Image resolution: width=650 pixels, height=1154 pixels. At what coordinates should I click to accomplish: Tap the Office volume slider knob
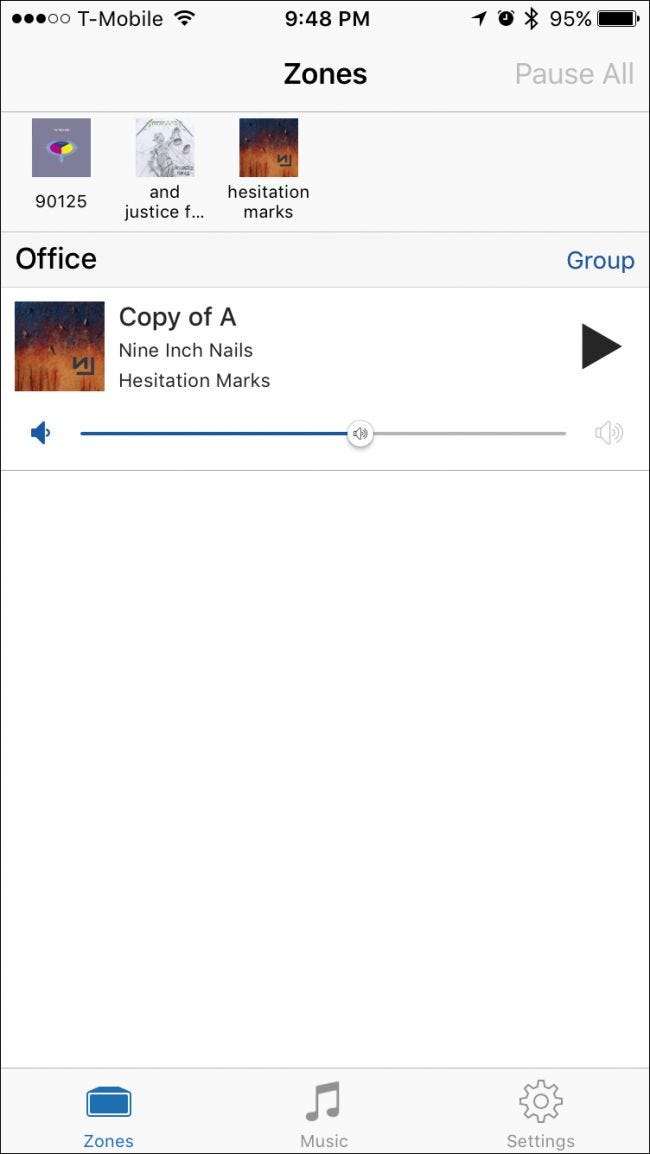360,433
